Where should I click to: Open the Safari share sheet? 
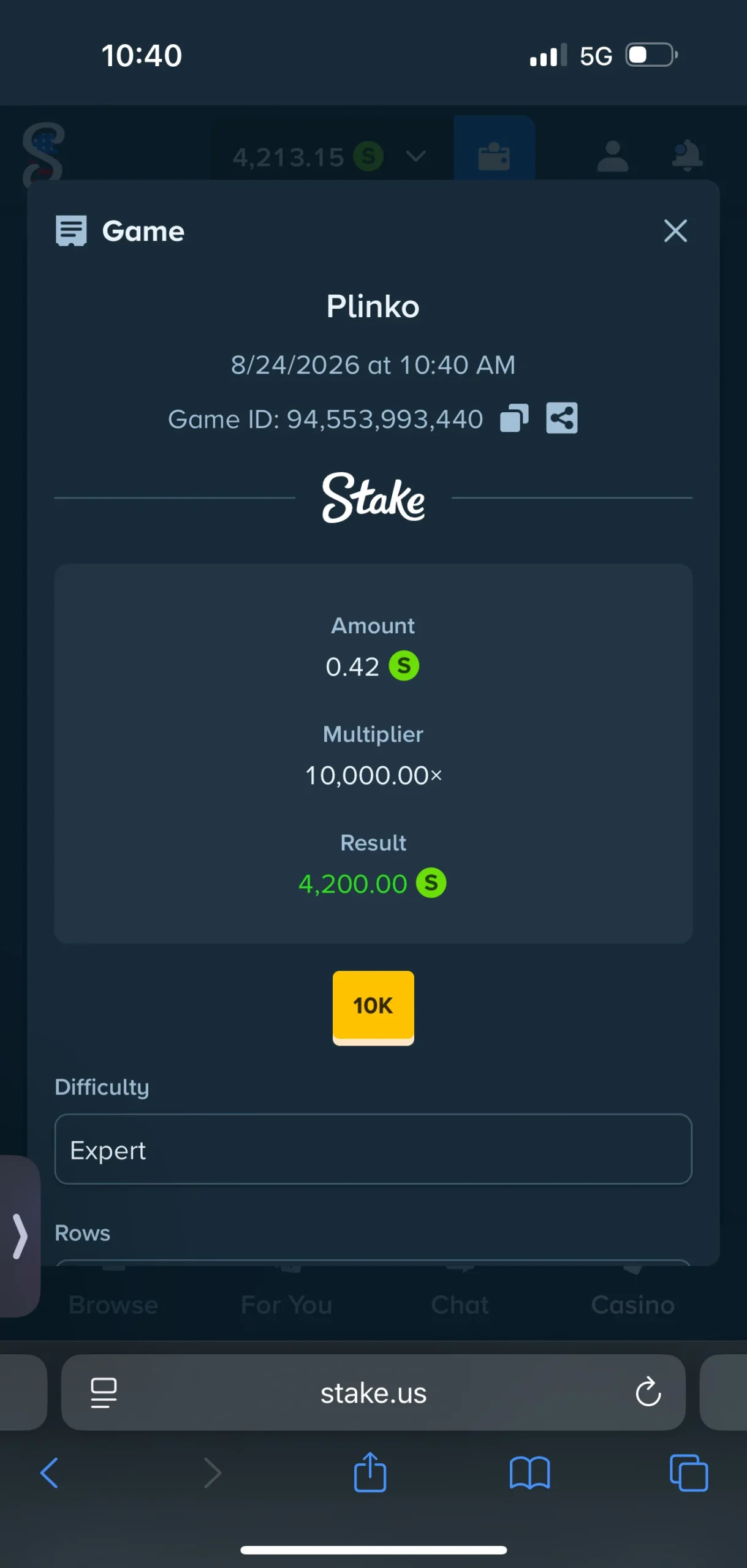[x=370, y=1472]
